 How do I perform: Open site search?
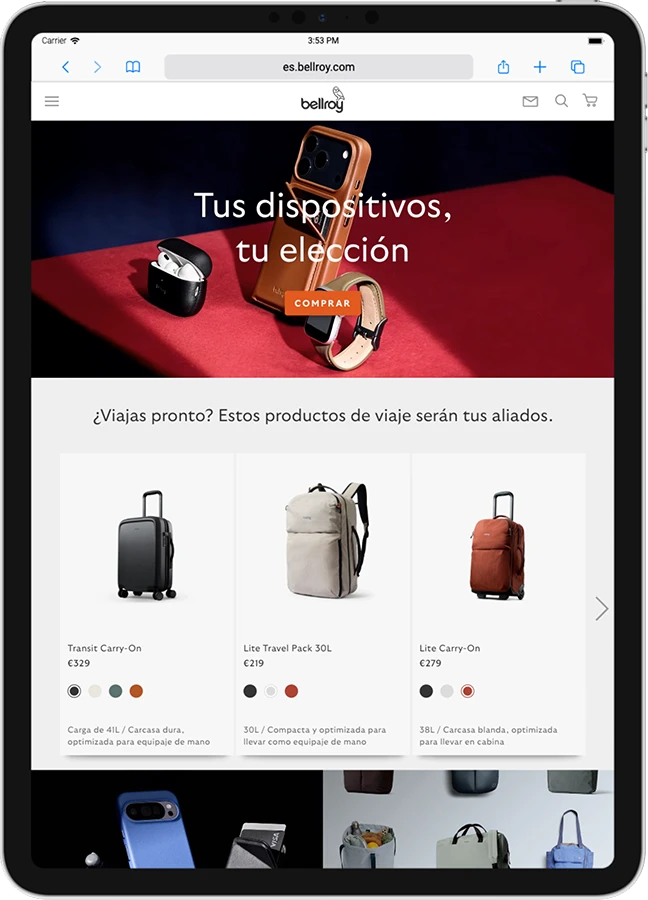[561, 101]
